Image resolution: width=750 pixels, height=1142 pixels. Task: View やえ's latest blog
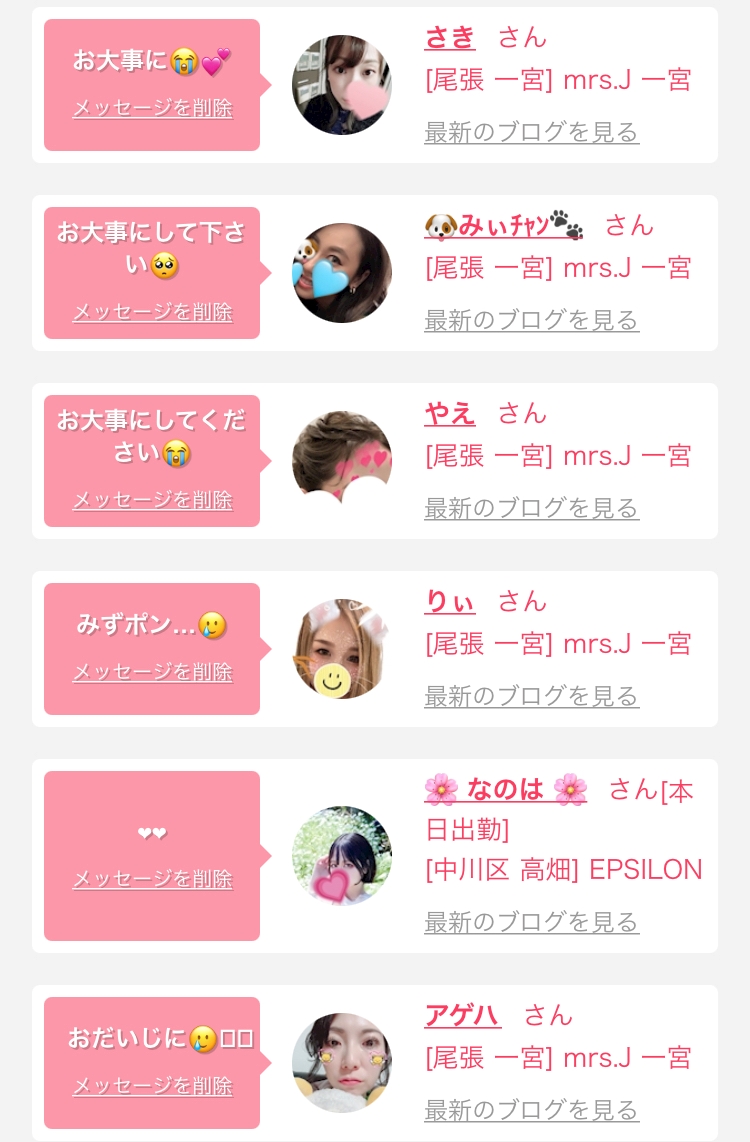pyautogui.click(x=532, y=508)
